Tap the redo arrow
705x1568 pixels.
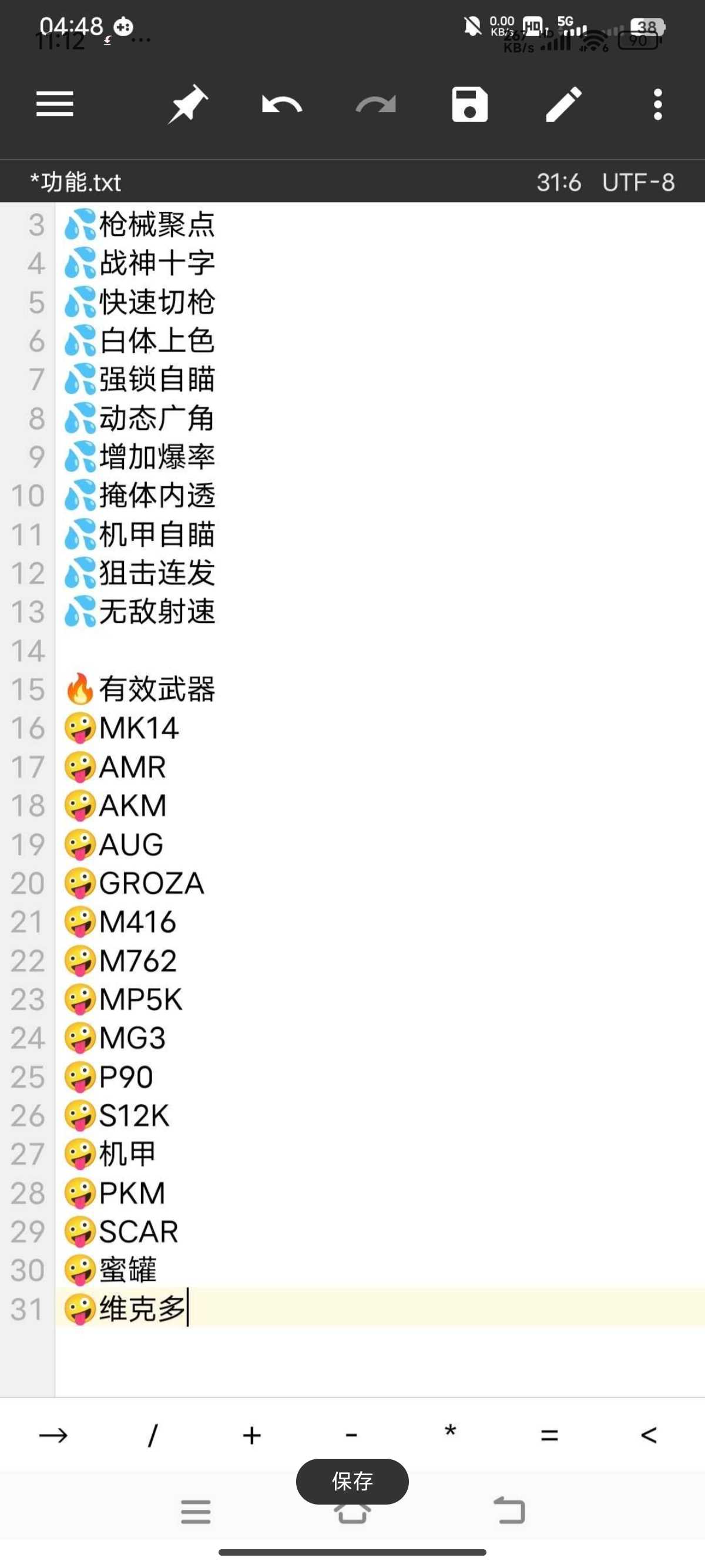pos(375,105)
